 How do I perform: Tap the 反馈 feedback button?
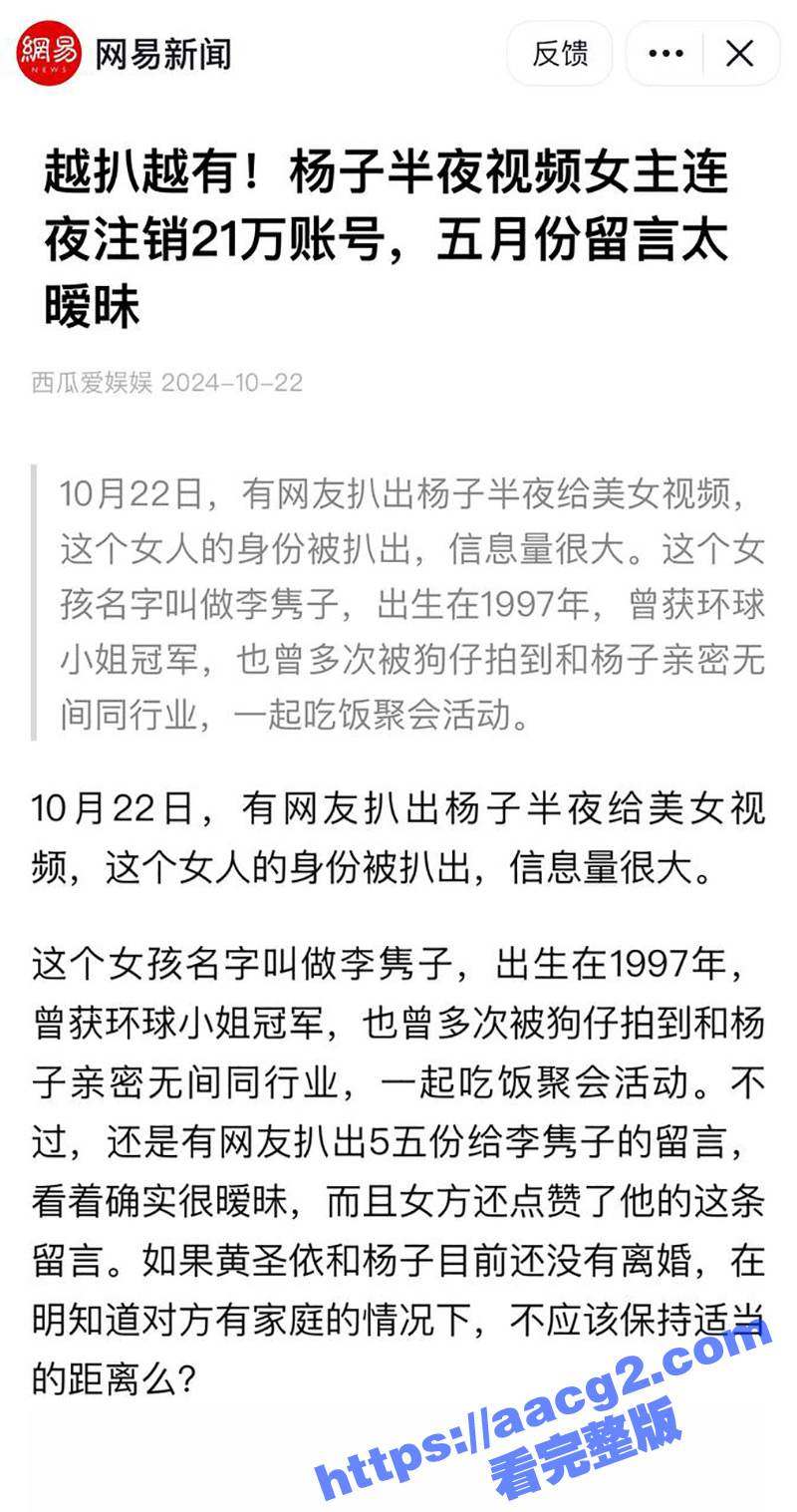tap(560, 53)
